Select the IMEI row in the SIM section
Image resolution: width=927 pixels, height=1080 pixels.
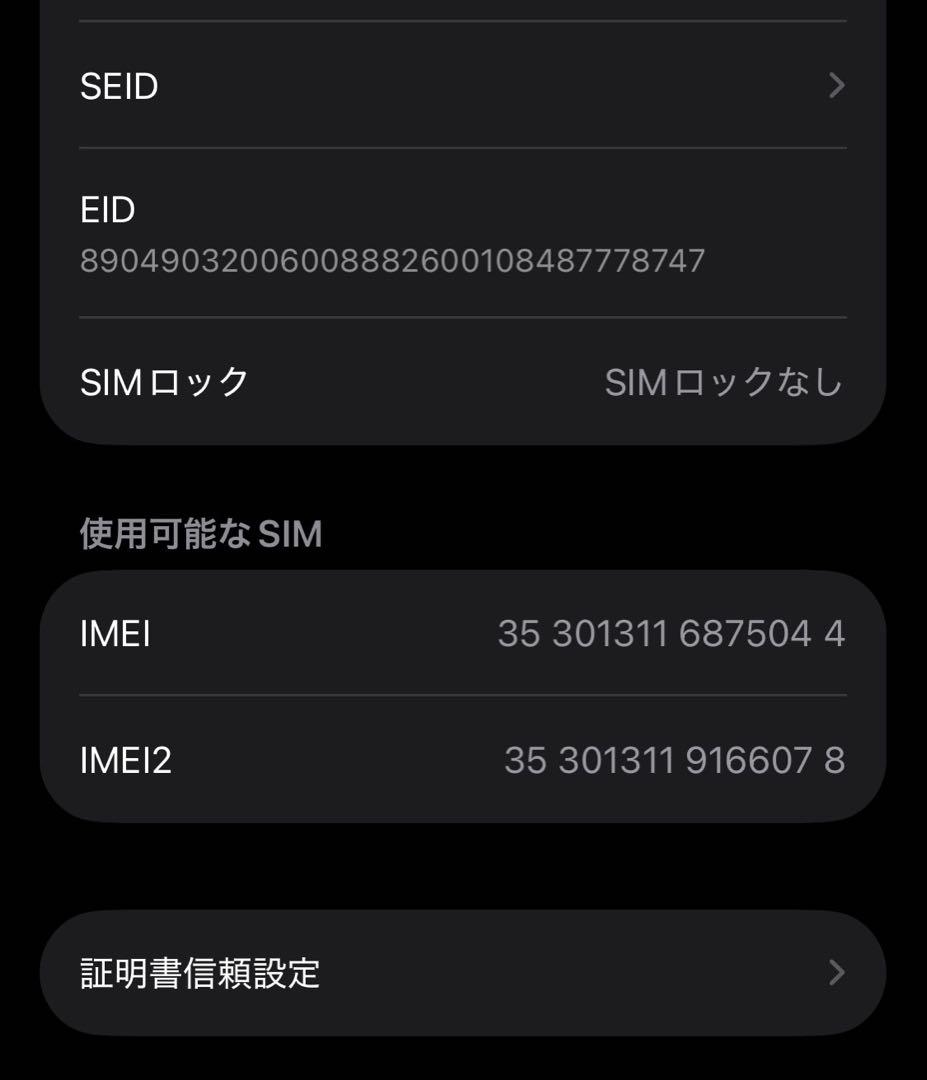pos(400,633)
